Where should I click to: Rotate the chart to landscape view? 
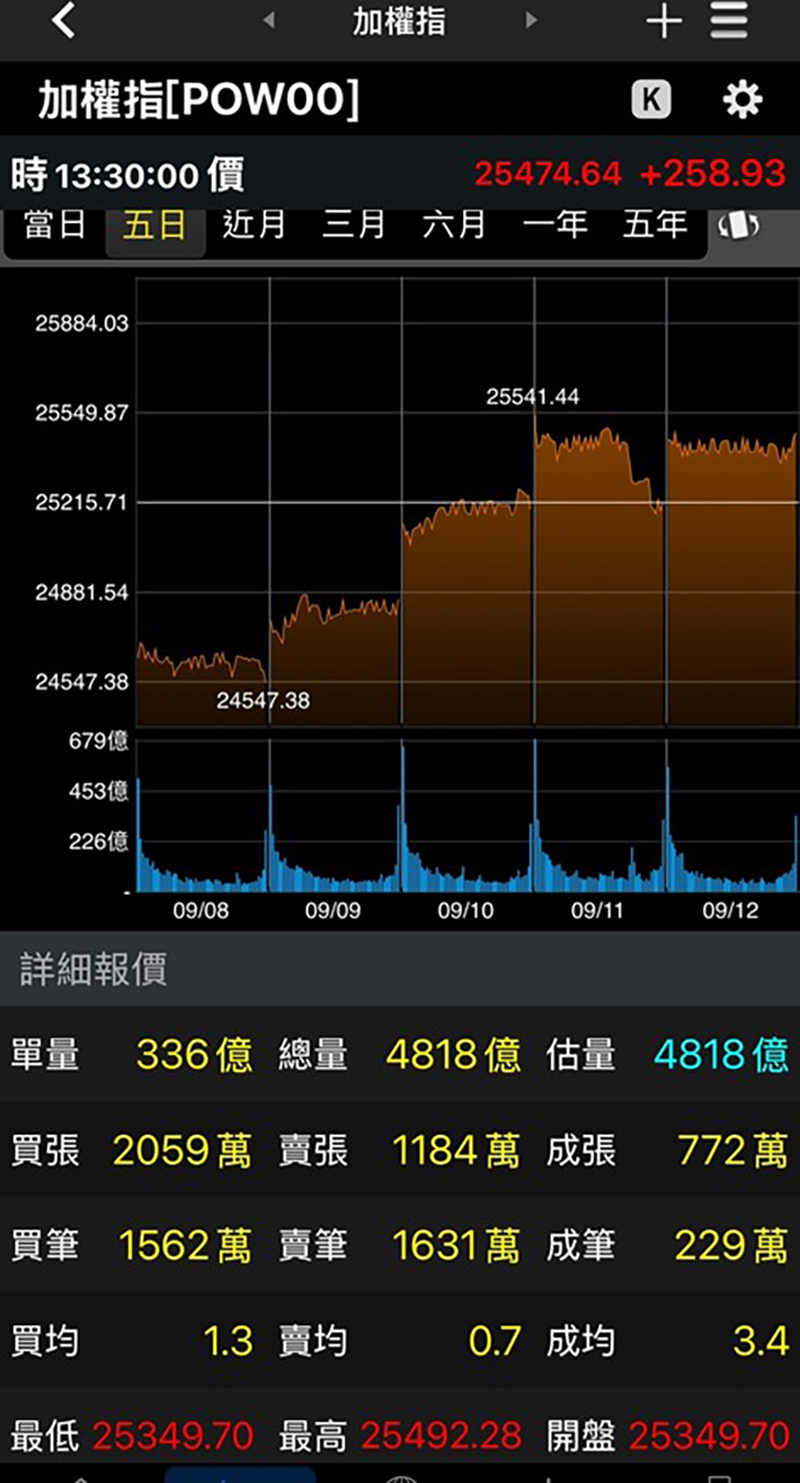pos(738,226)
